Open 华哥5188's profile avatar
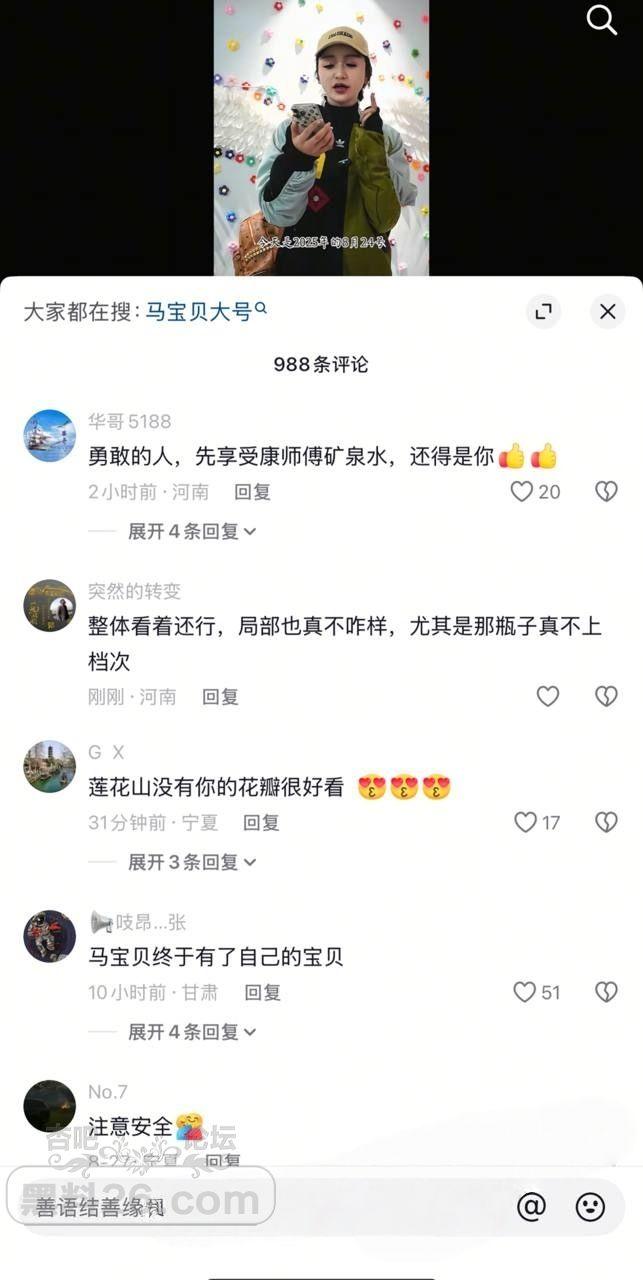This screenshot has height=1280, width=643. (x=50, y=436)
